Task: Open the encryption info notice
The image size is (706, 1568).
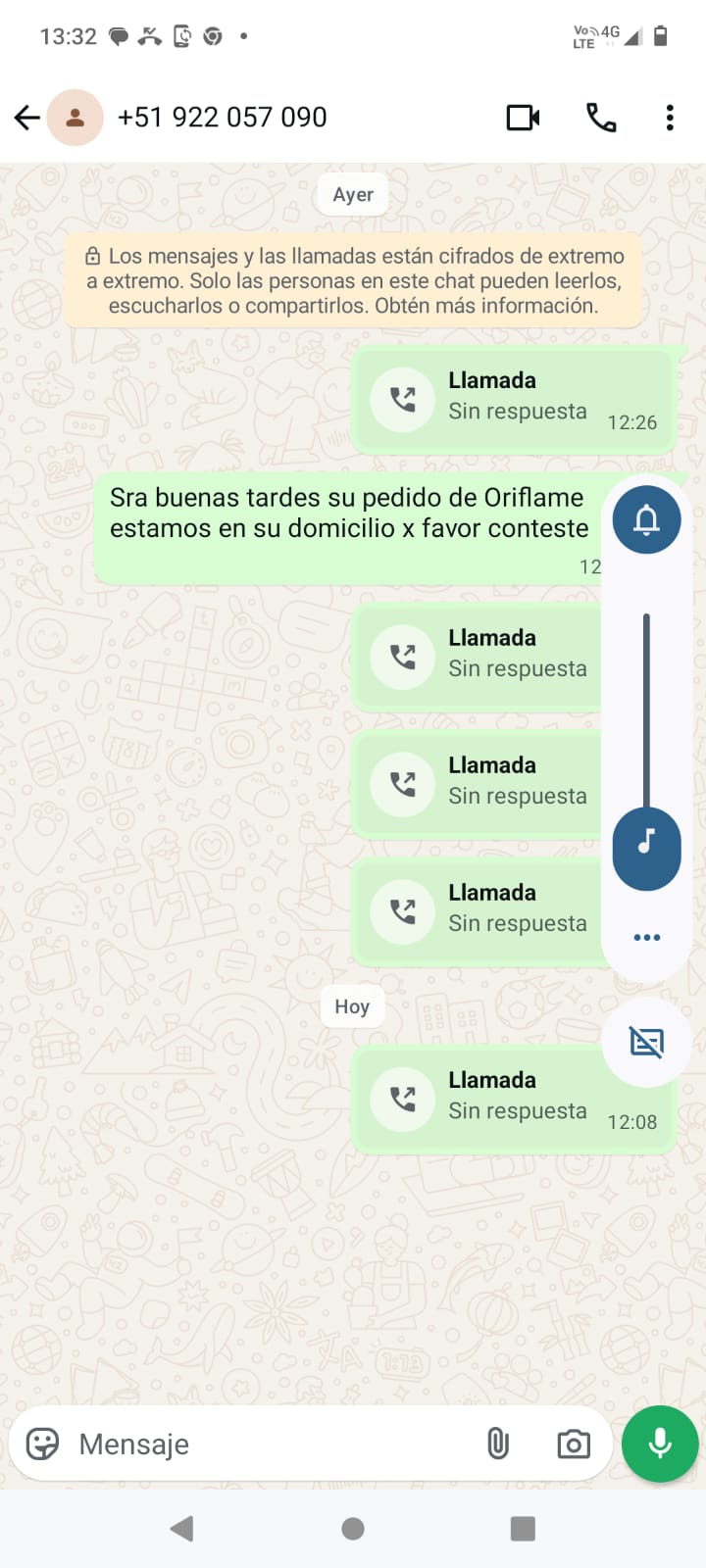Action: point(353,280)
